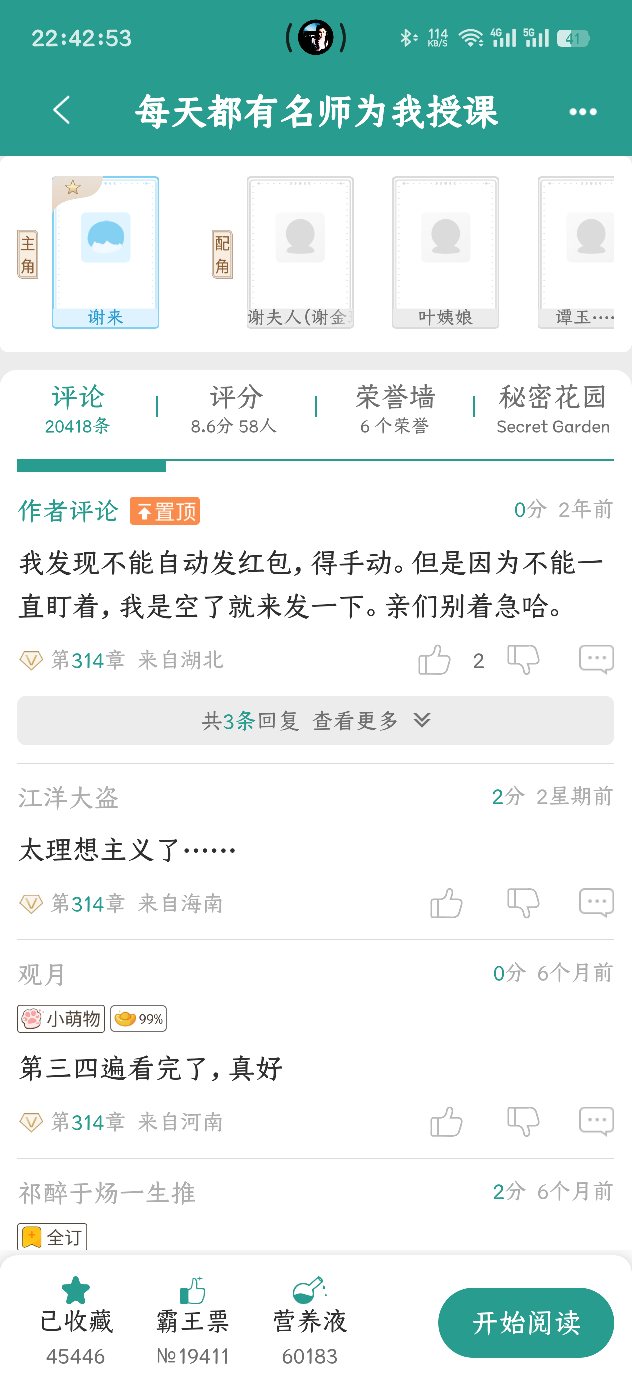View the 叶姨娘 character card
Screen dimensions: 632x1390
click(445, 252)
